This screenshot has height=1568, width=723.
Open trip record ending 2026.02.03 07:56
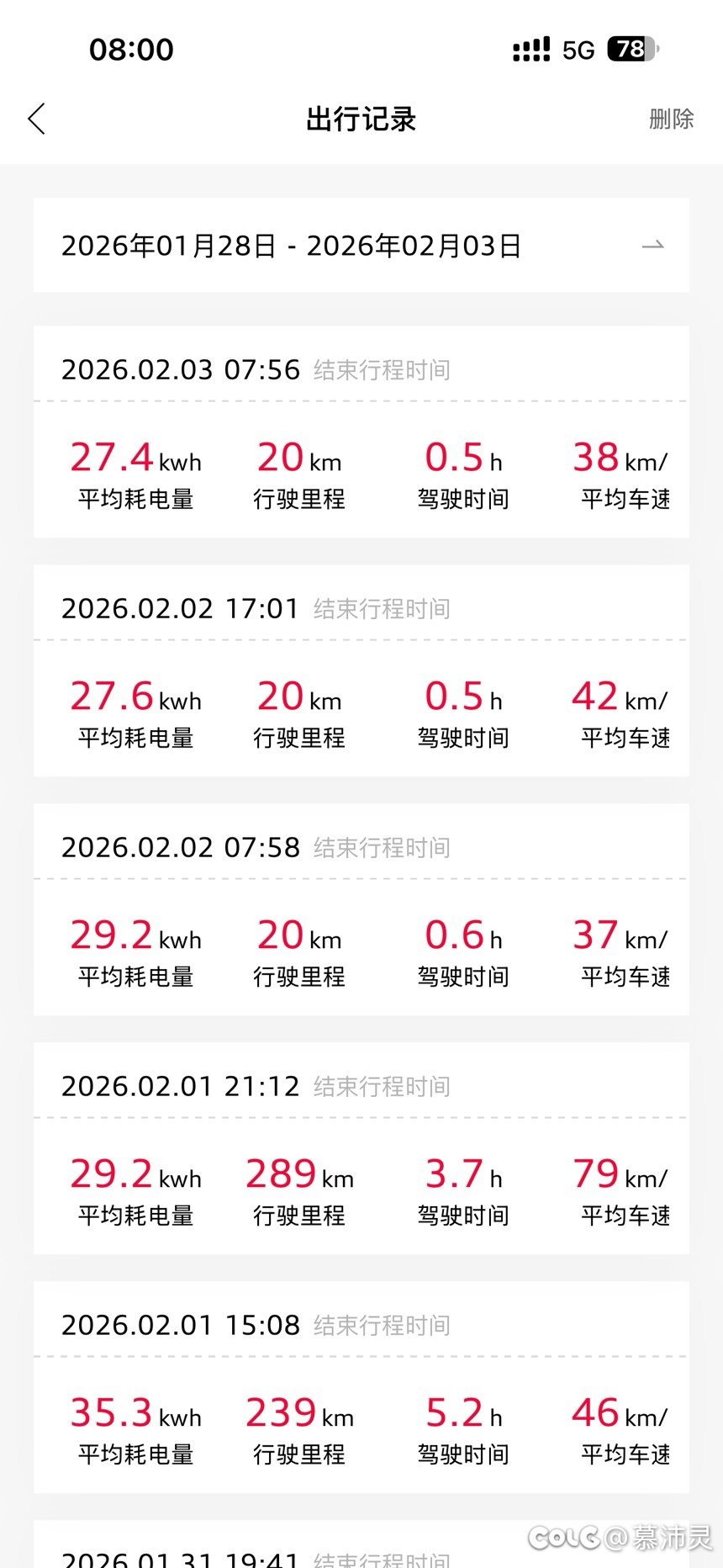[361, 432]
